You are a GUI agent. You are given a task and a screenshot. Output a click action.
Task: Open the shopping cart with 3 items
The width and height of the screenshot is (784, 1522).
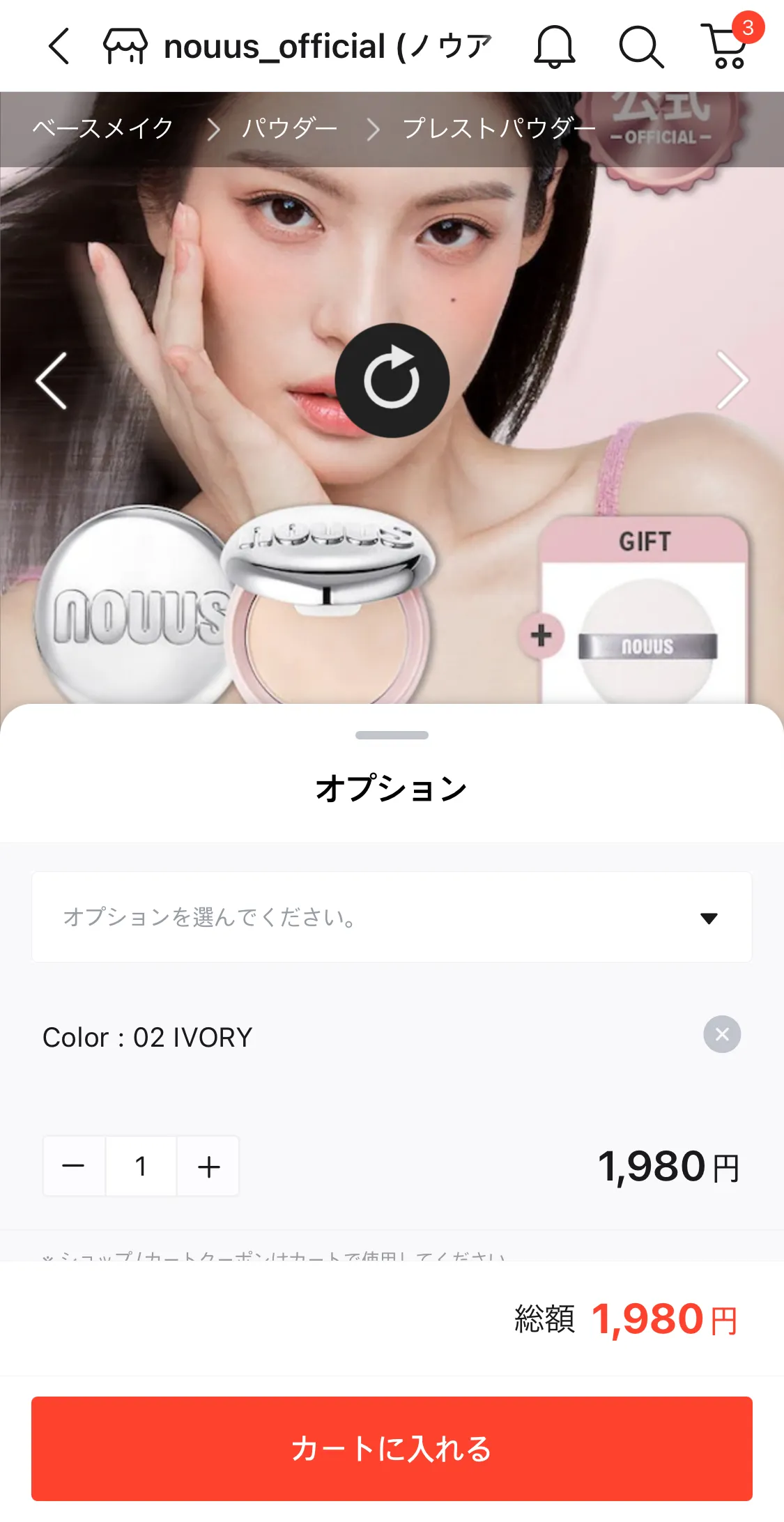728,47
